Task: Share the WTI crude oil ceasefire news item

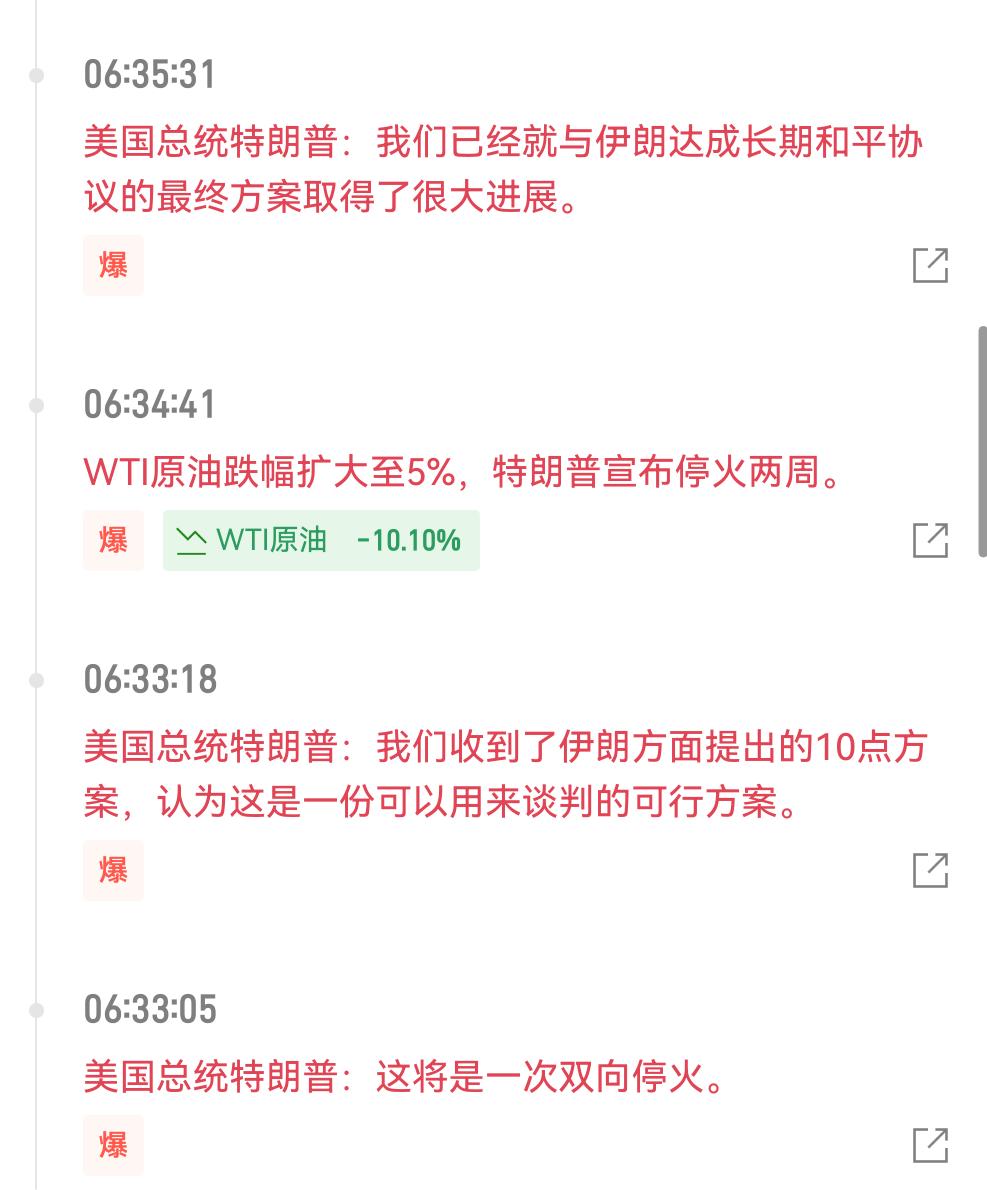Action: pos(932,541)
